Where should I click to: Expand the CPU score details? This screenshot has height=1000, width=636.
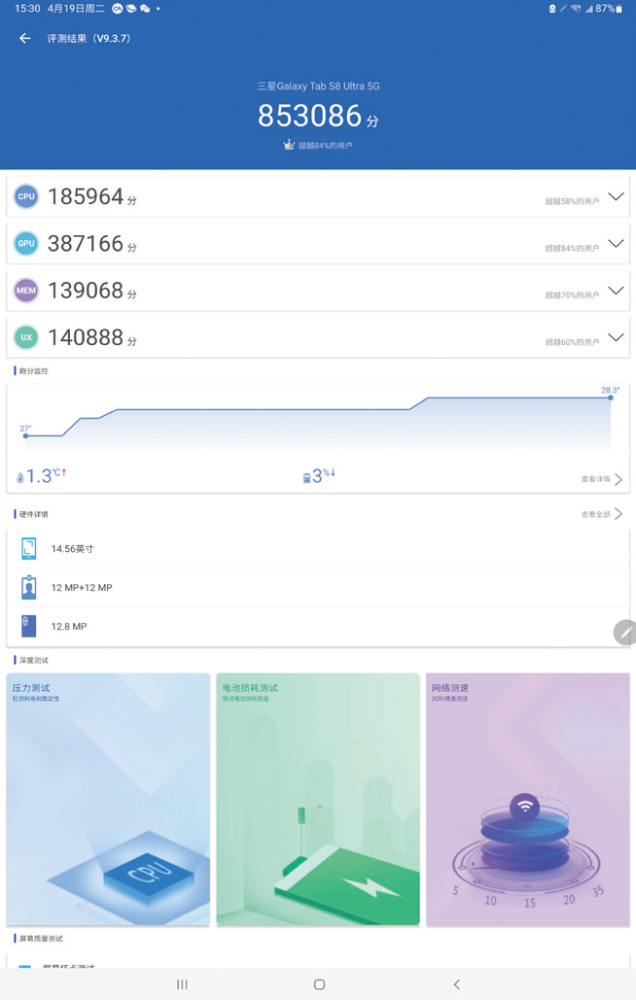[x=616, y=197]
